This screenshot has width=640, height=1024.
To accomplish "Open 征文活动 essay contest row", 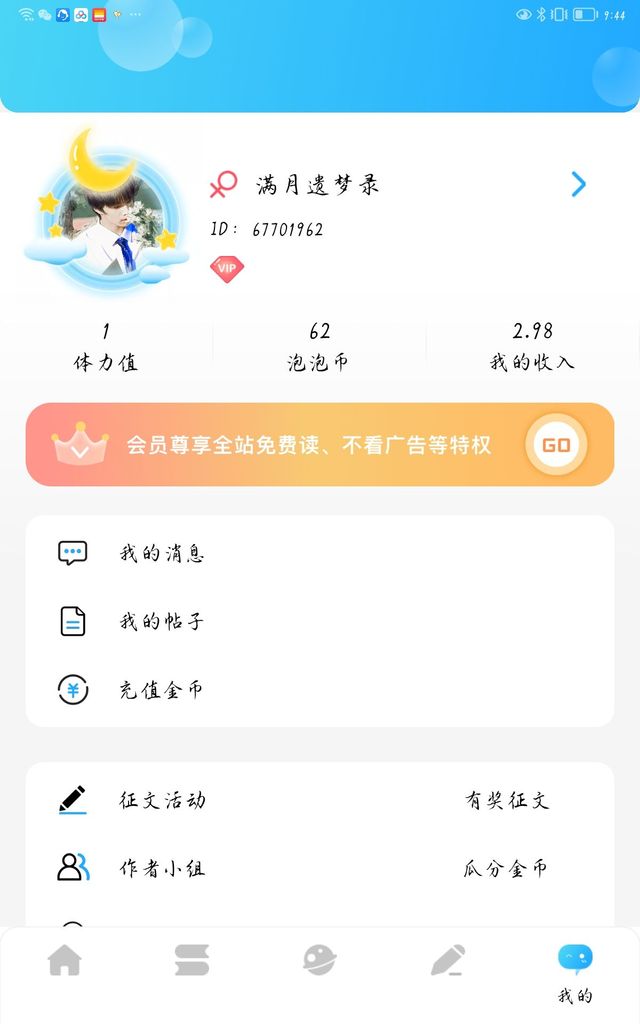I will (320, 800).
